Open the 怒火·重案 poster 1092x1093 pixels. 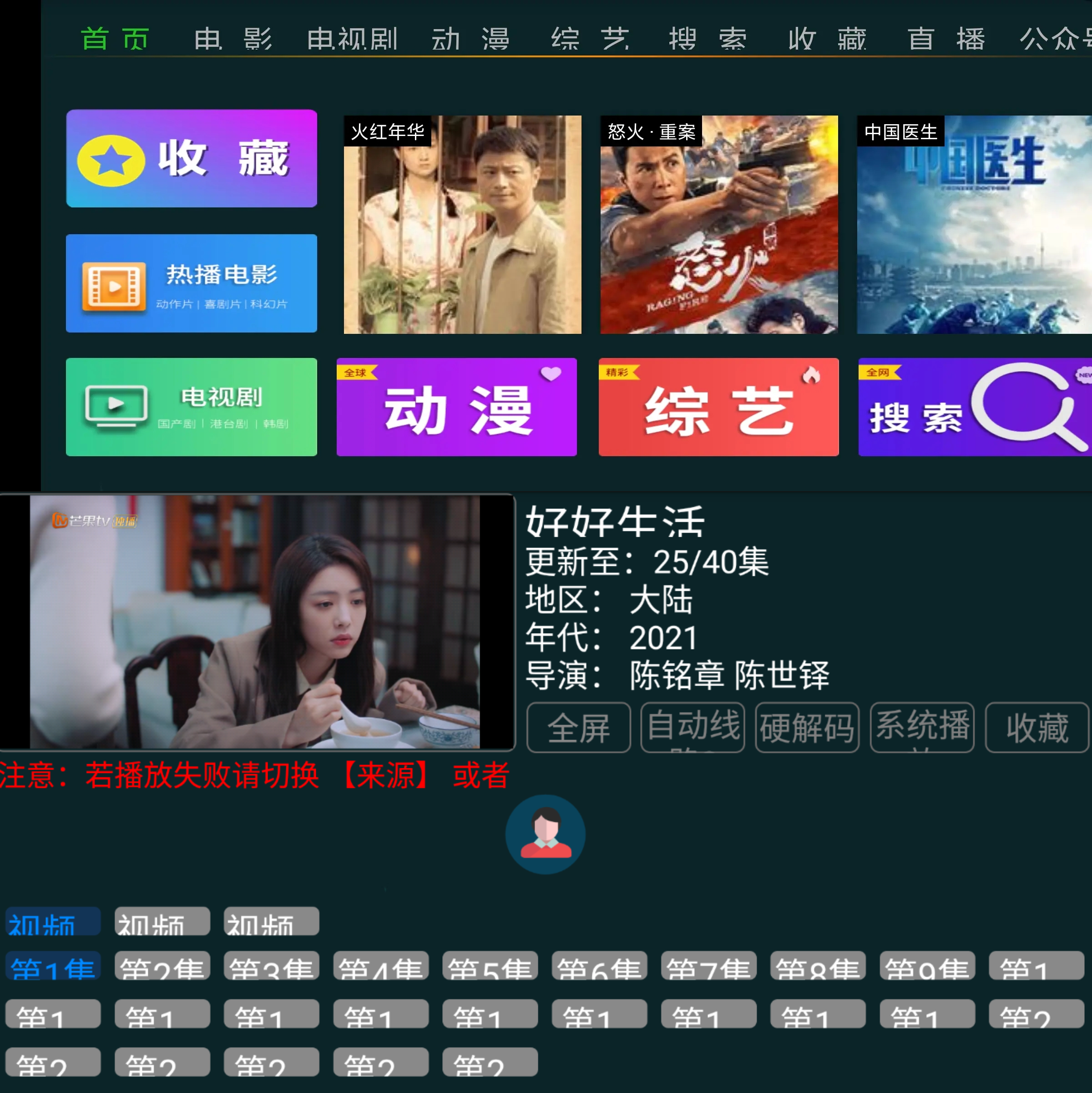(718, 225)
